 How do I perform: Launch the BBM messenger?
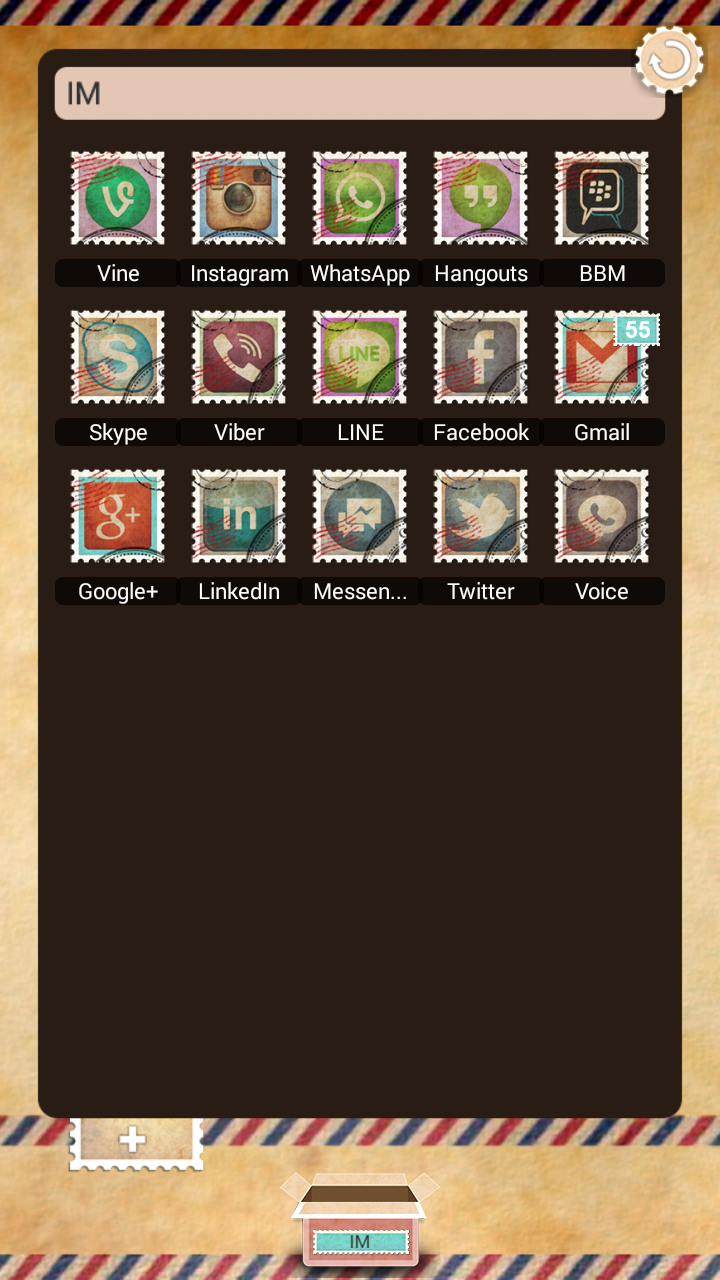(x=602, y=197)
